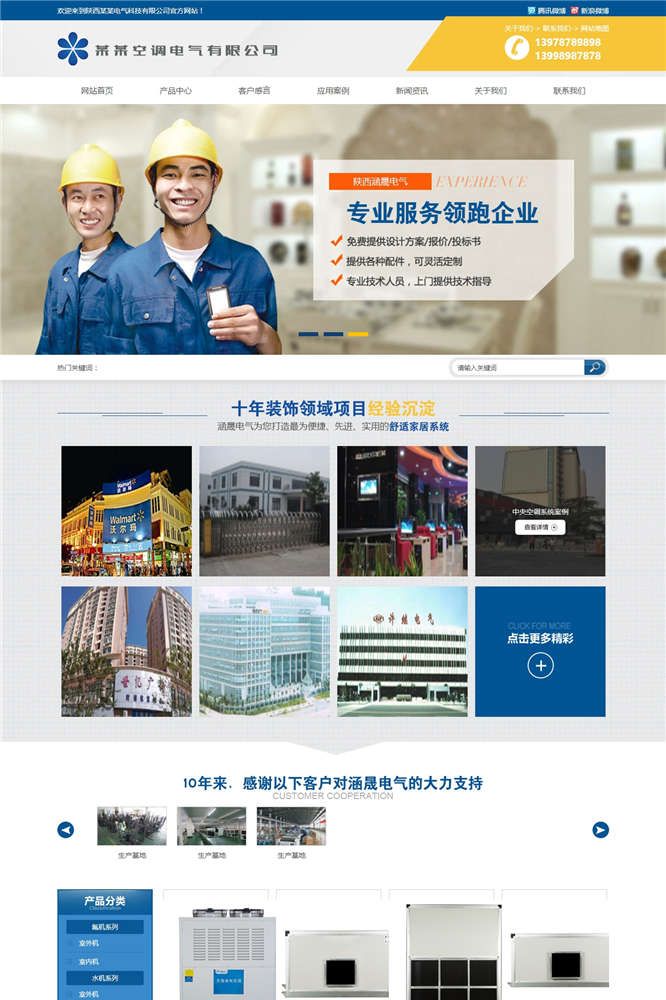Focus the 请输入关键词 search field
Viewport: 666px width, 1000px height.
point(515,368)
